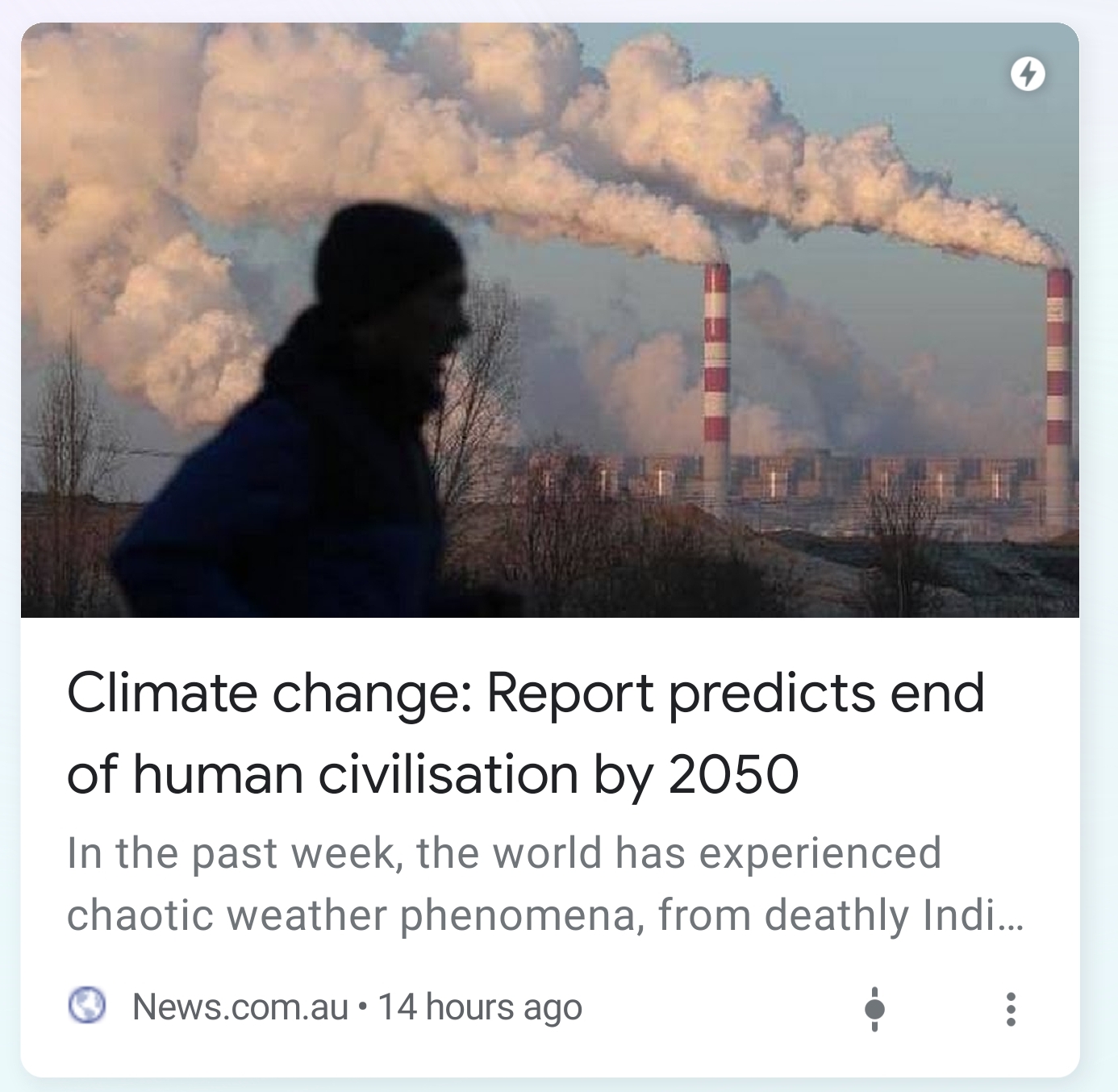This screenshot has height=1092, width=1118.
Task: Open the climate change article card
Action: pos(524,732)
